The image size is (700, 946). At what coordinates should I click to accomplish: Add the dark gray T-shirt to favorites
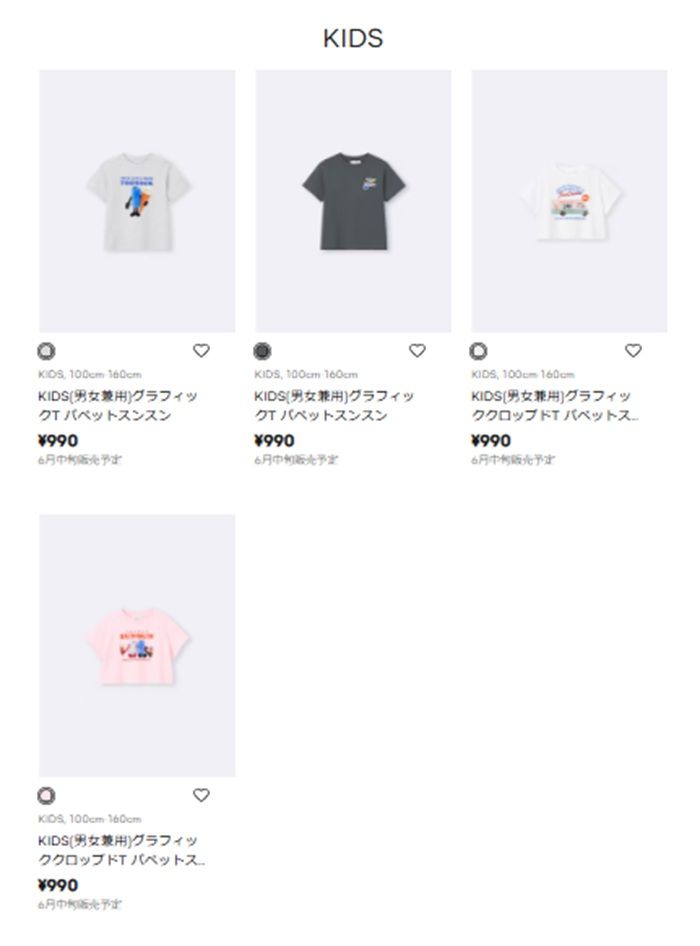point(417,351)
